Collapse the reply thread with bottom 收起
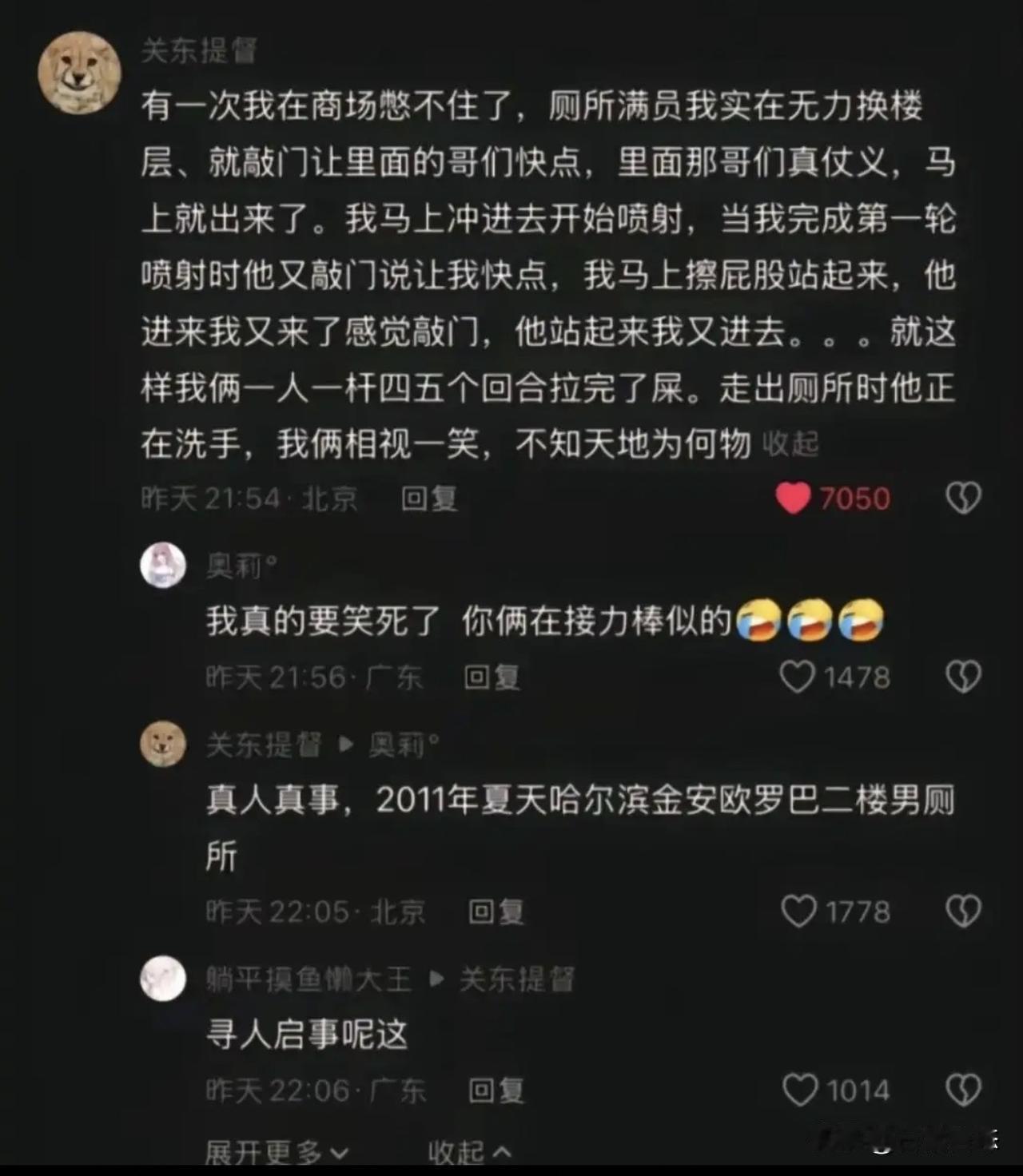This screenshot has height=1176, width=1023. coord(469,1152)
